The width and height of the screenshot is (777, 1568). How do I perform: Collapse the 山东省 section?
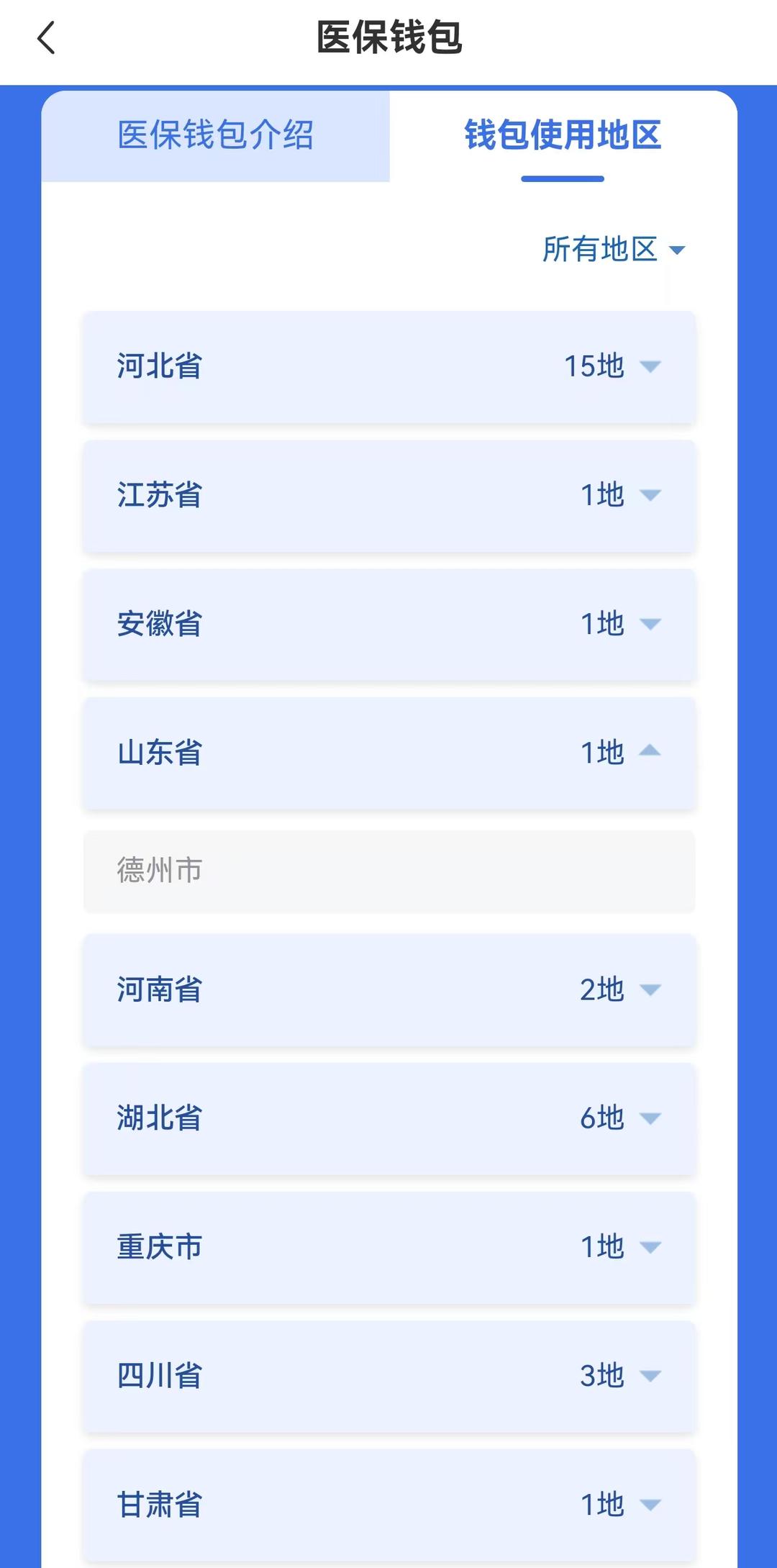click(x=388, y=753)
